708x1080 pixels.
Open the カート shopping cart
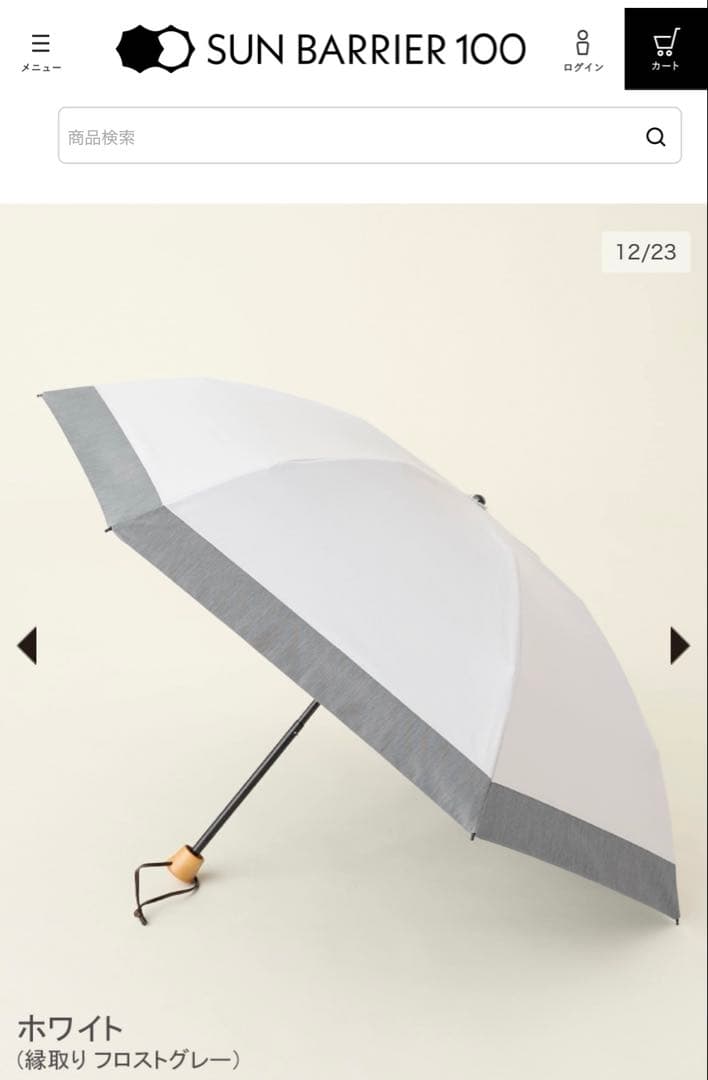[x=665, y=49]
